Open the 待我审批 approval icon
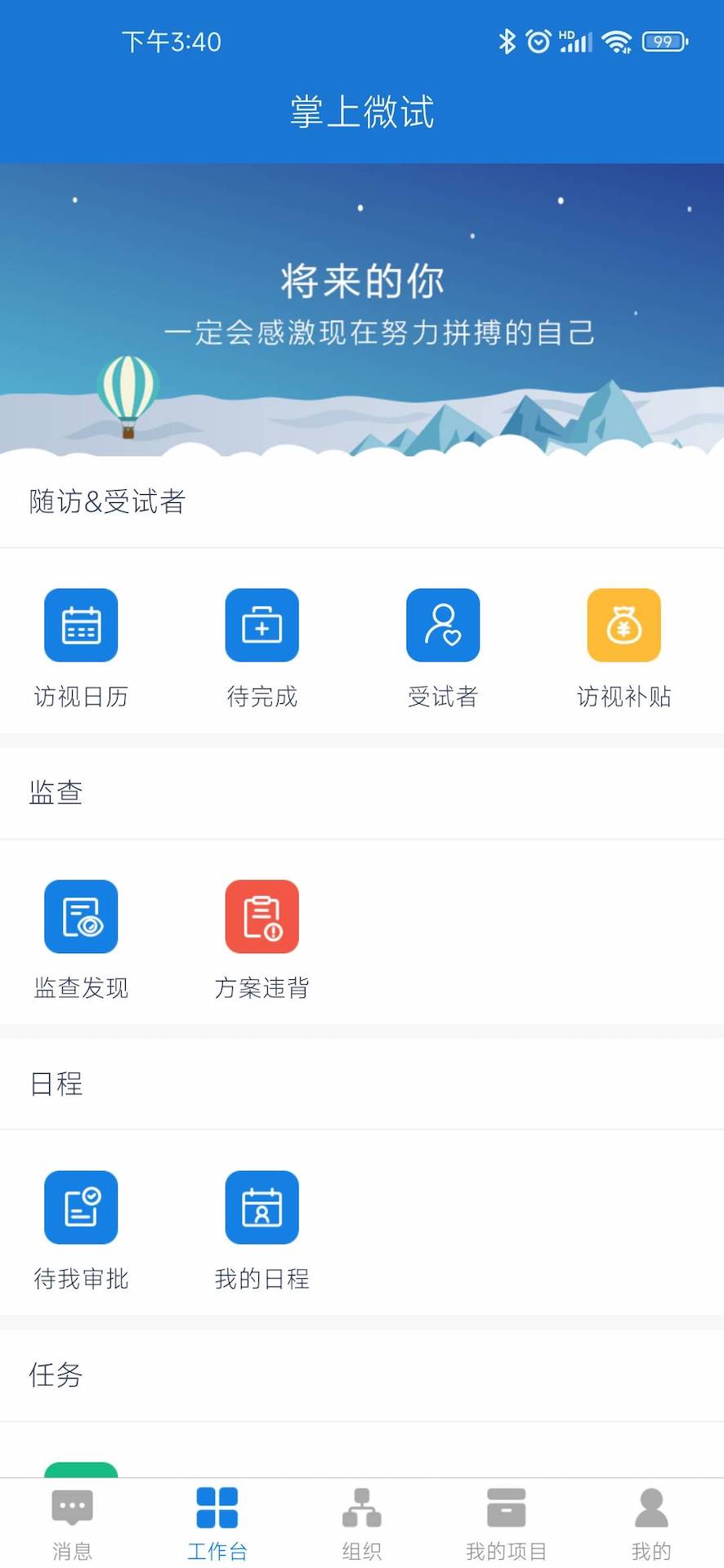The image size is (724, 1568). [80, 1207]
